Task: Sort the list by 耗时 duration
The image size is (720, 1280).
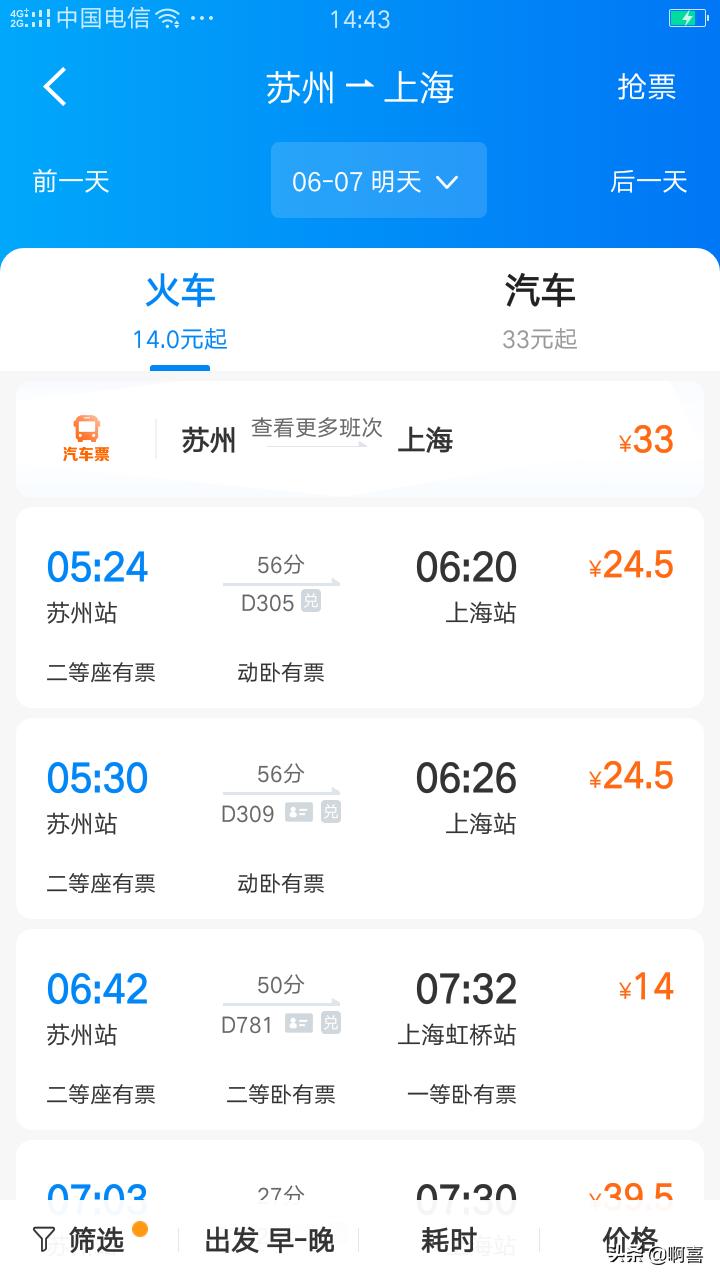Action: click(x=449, y=1240)
